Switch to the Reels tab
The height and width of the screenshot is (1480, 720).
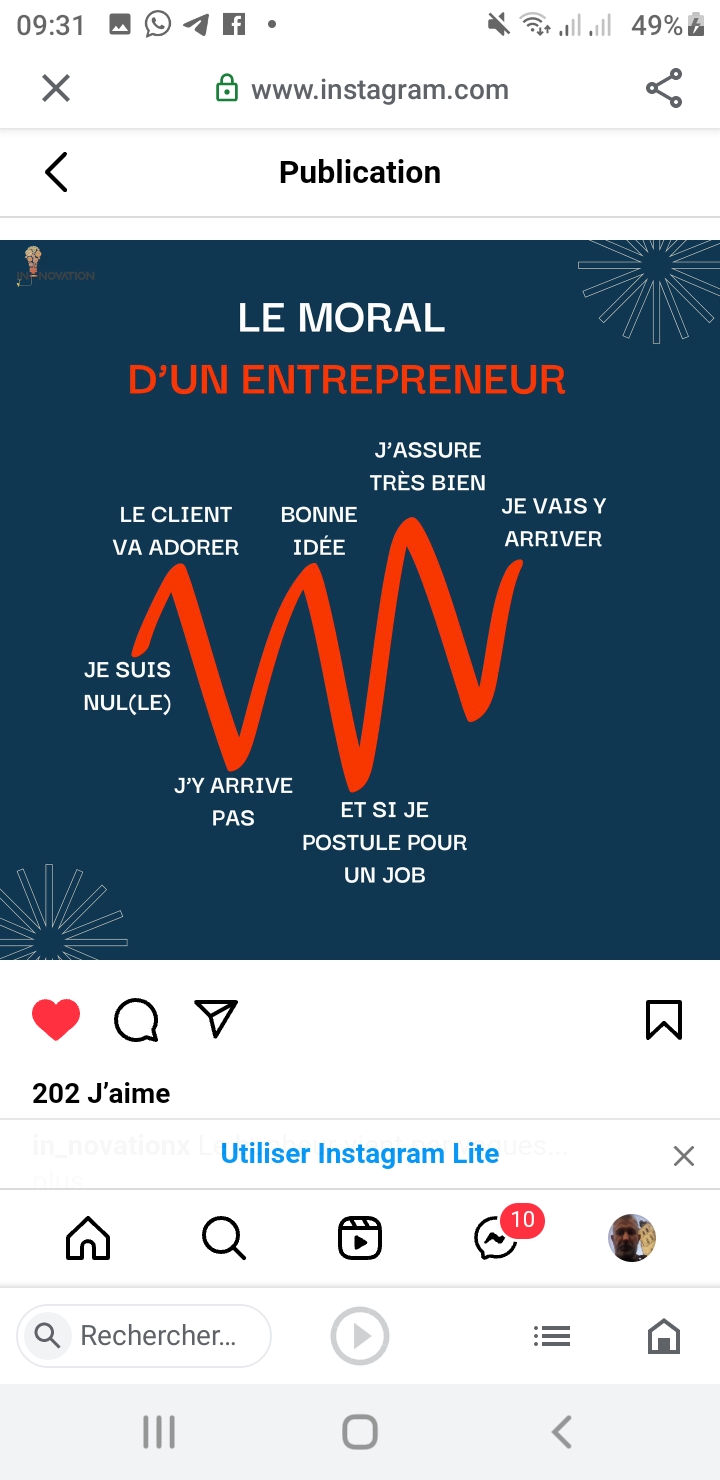pyautogui.click(x=360, y=1240)
